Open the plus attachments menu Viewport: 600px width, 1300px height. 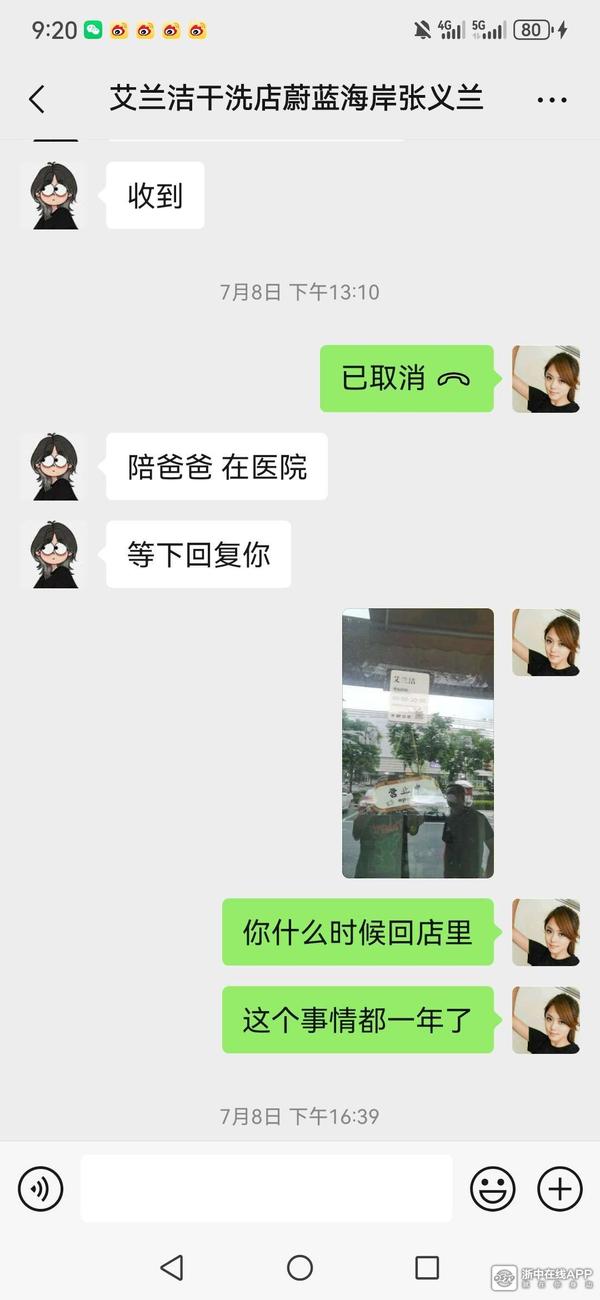pos(560,1189)
